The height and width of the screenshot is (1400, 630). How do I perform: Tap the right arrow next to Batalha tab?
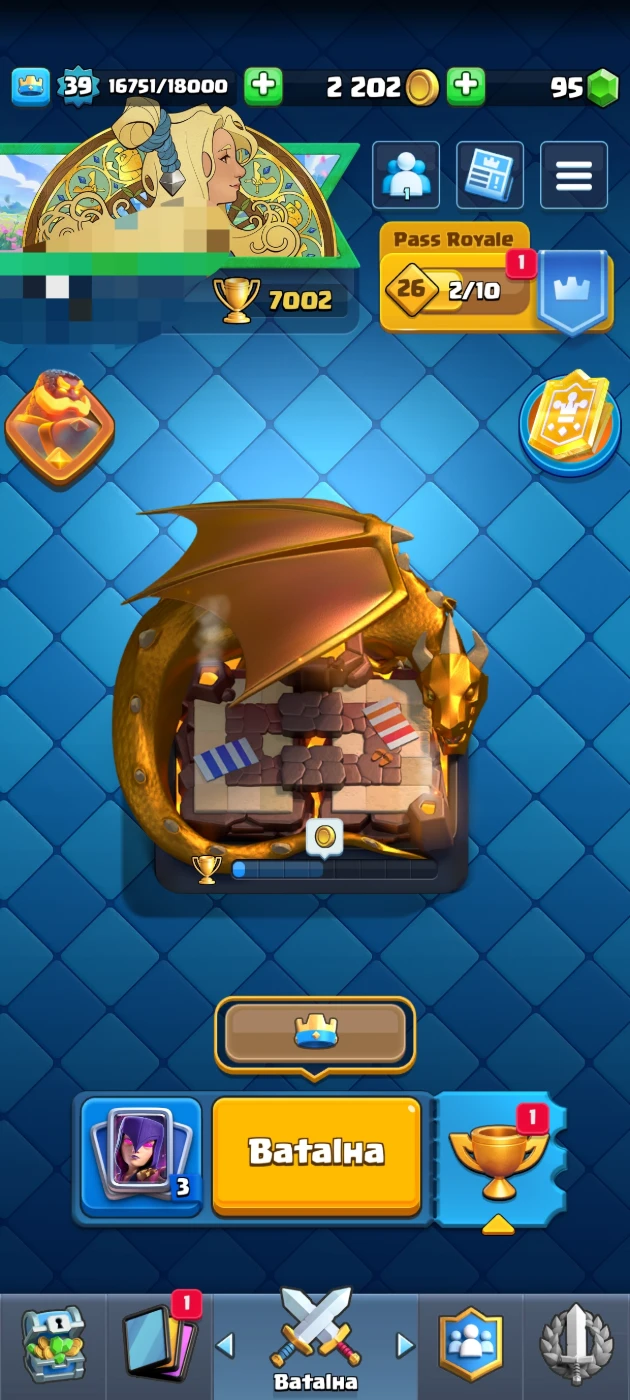click(405, 1344)
